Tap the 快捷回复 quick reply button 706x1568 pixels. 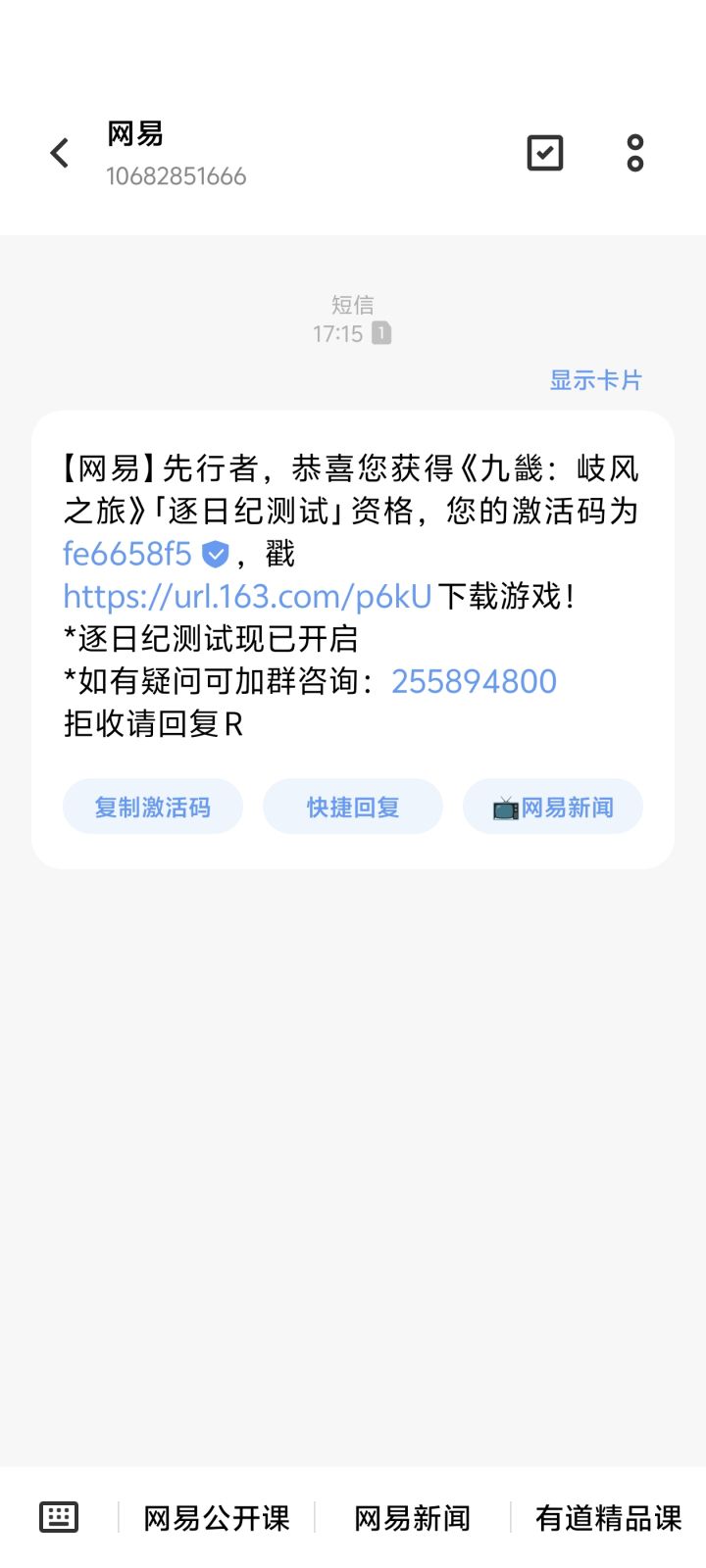(353, 807)
